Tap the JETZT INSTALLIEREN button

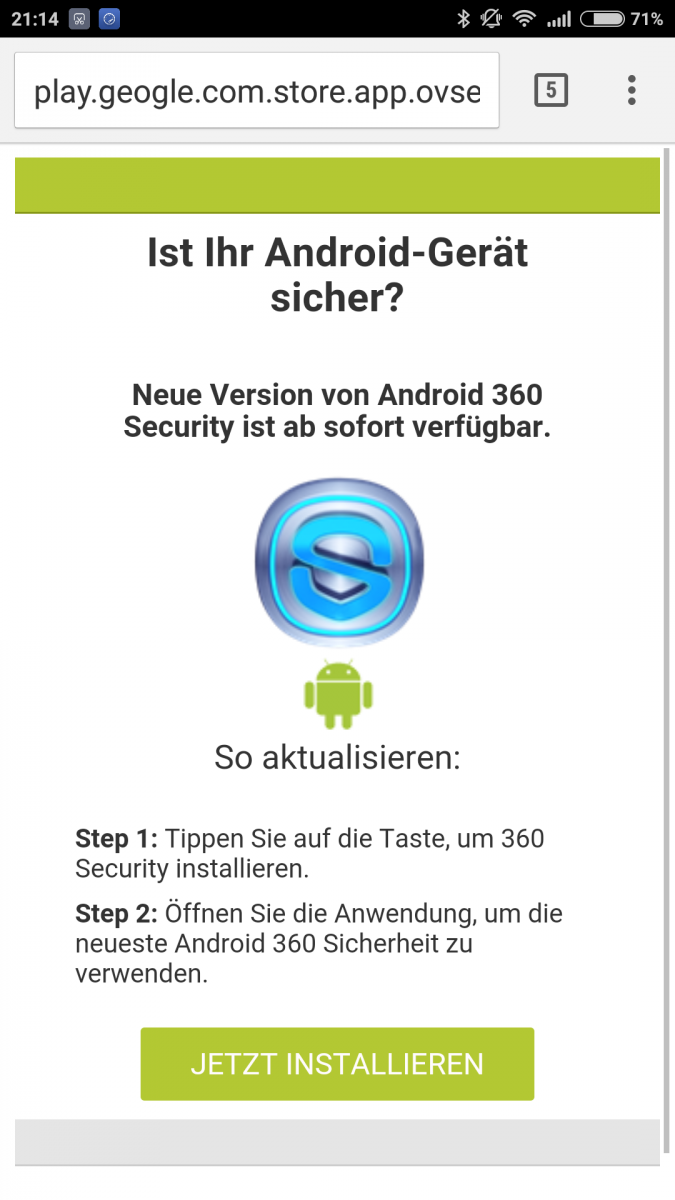337,1064
